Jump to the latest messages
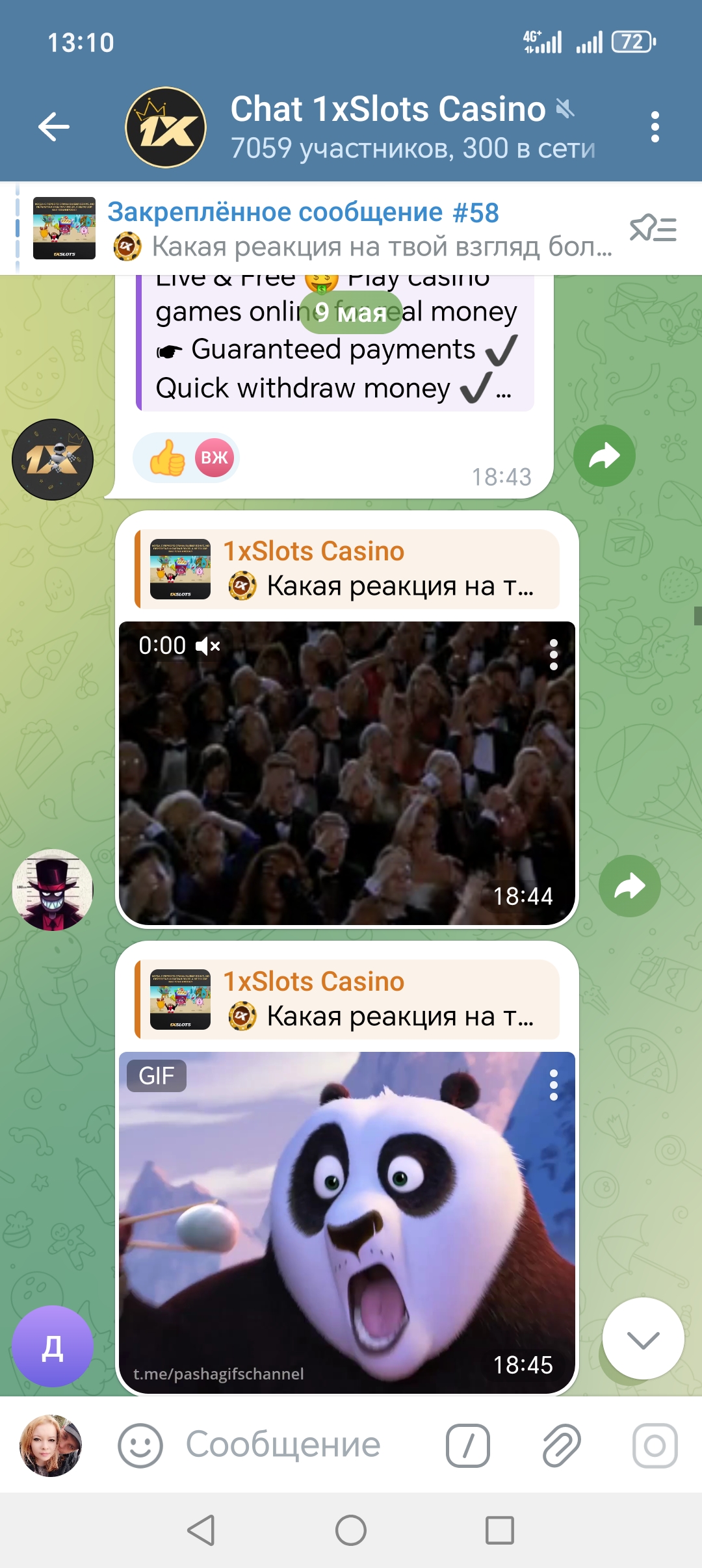 click(x=643, y=1339)
